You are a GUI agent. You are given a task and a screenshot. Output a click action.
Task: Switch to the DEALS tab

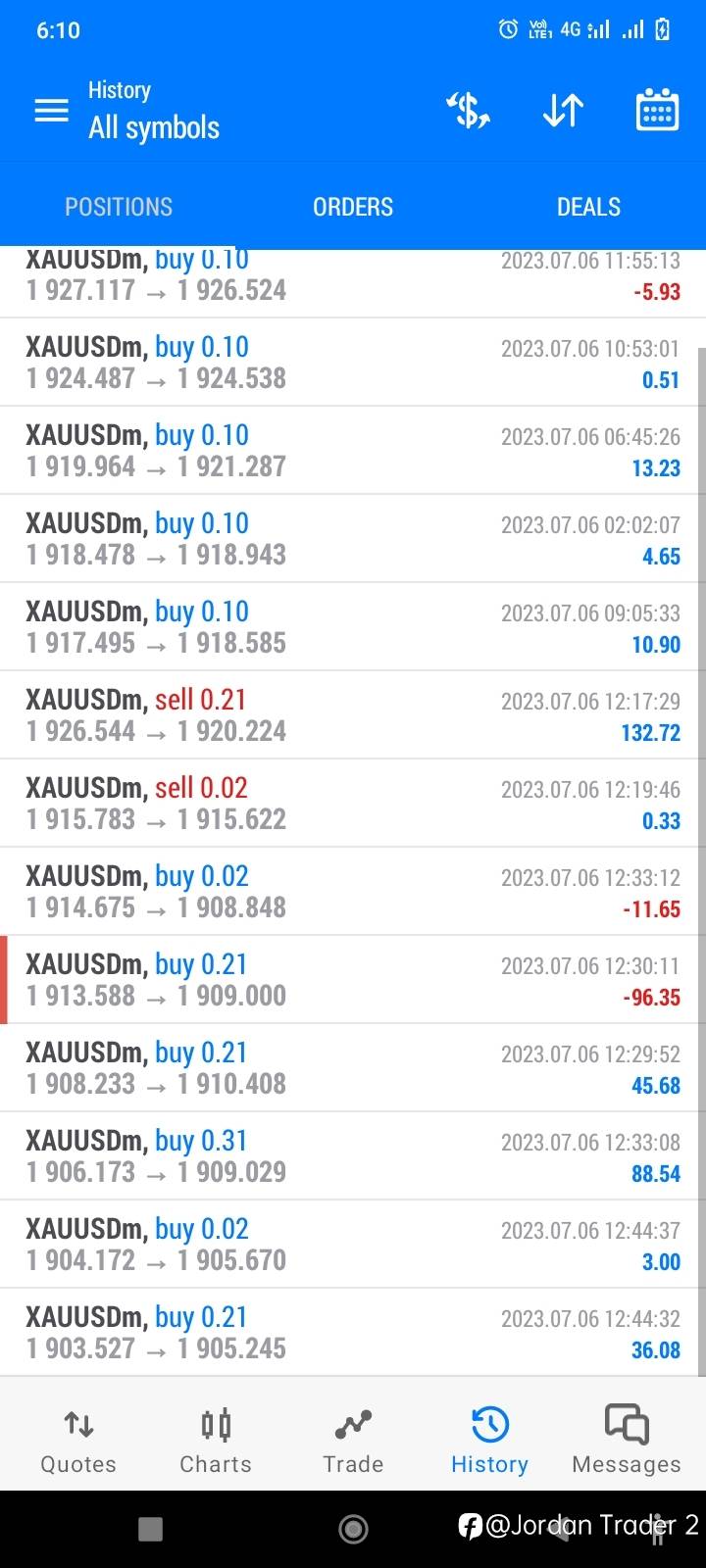tap(588, 207)
